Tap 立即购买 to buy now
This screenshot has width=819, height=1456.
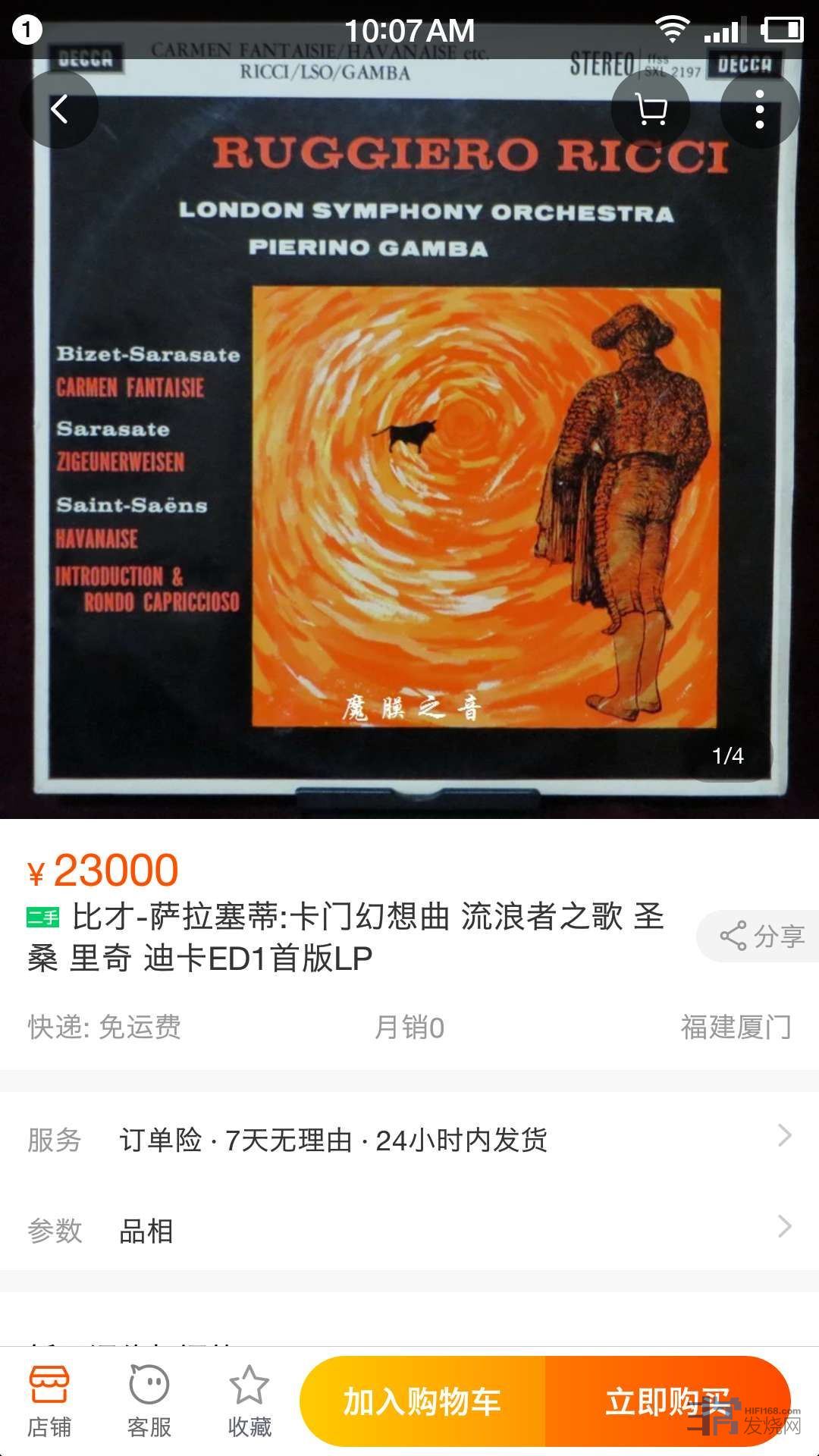click(x=667, y=1401)
